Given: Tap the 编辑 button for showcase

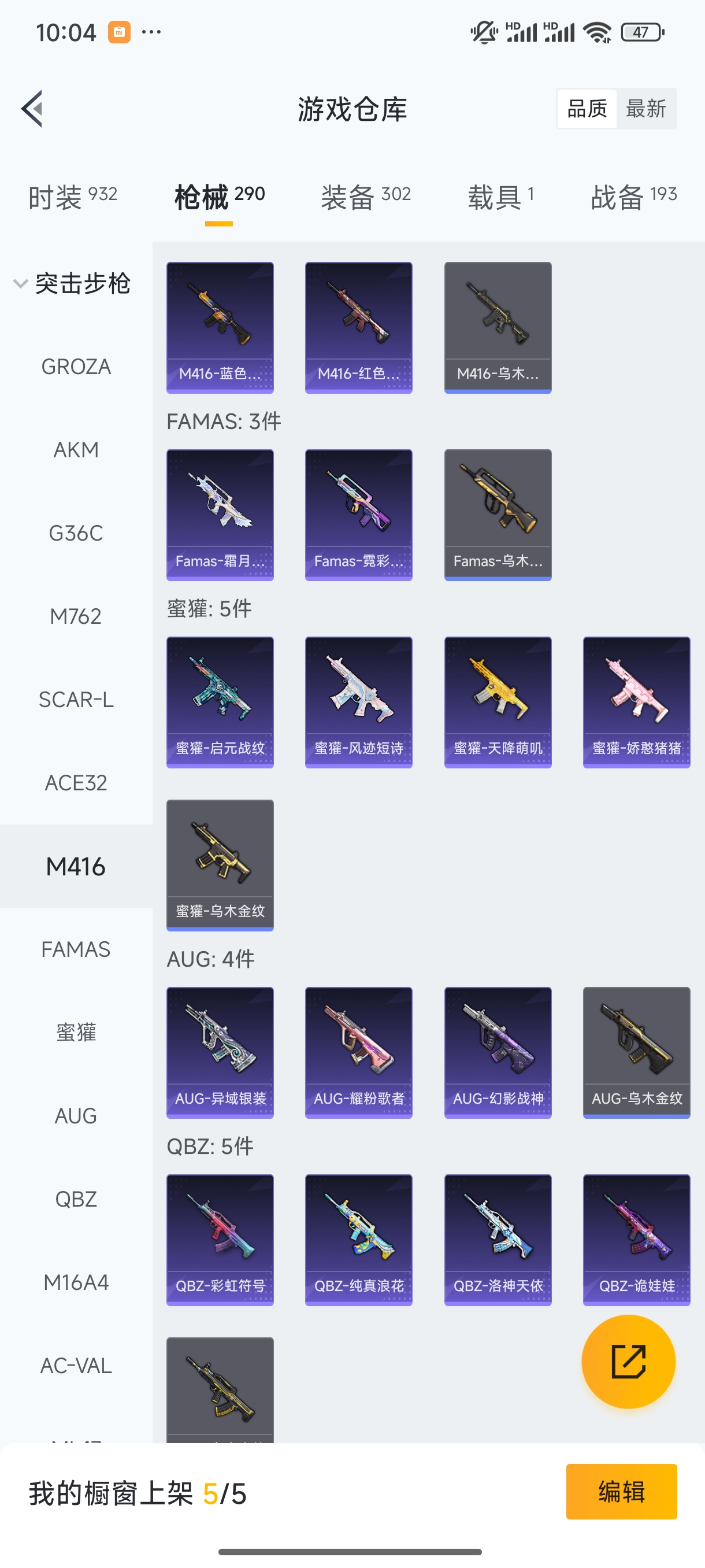Looking at the screenshot, I should [x=621, y=1491].
